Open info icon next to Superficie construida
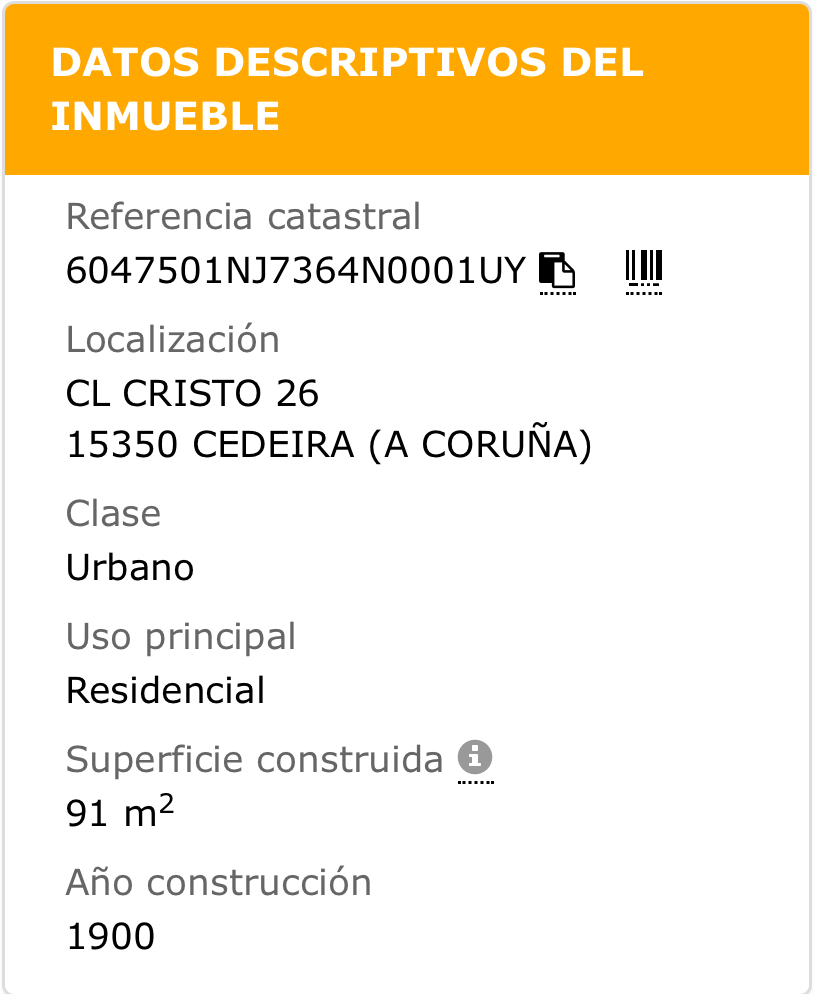 coord(475,759)
